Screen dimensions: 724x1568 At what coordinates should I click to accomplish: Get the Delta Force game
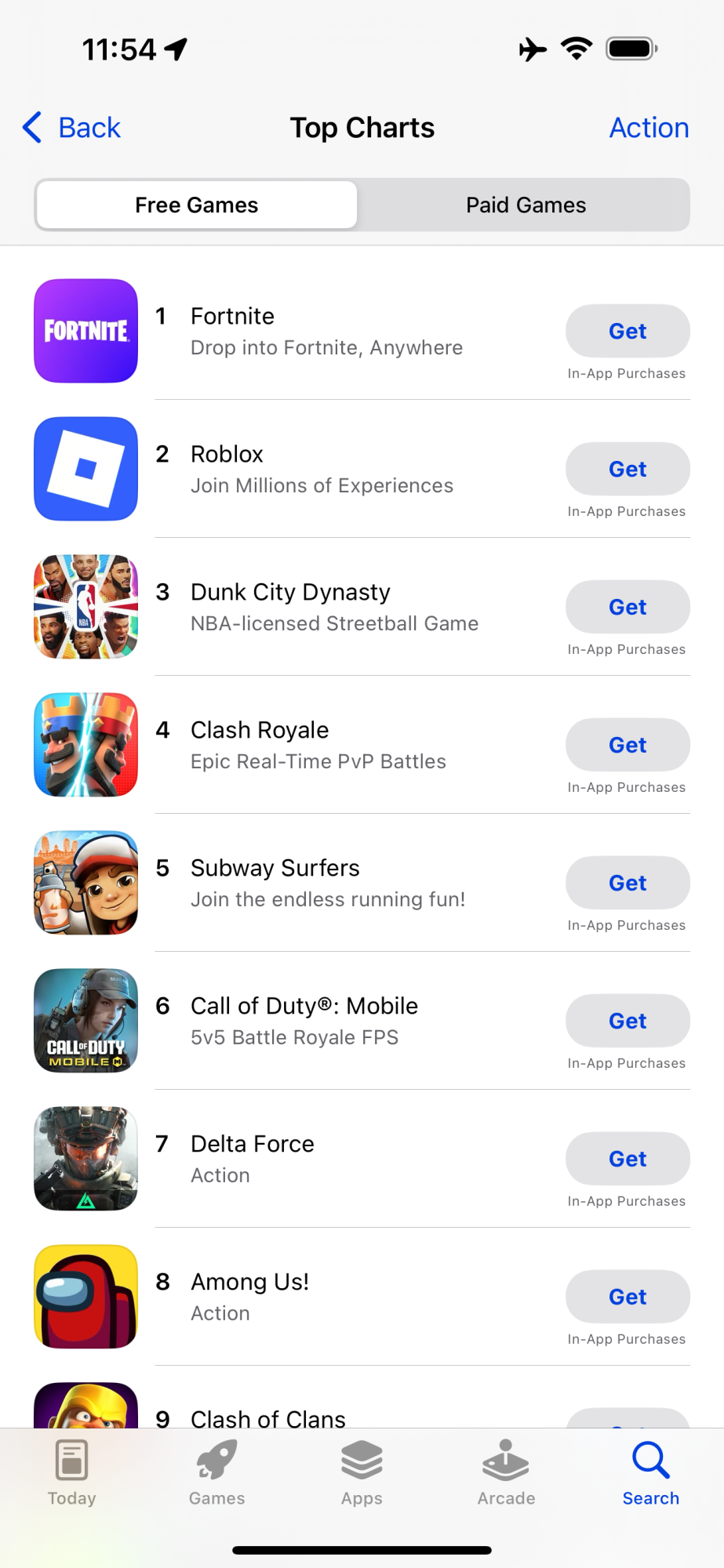click(x=628, y=1160)
